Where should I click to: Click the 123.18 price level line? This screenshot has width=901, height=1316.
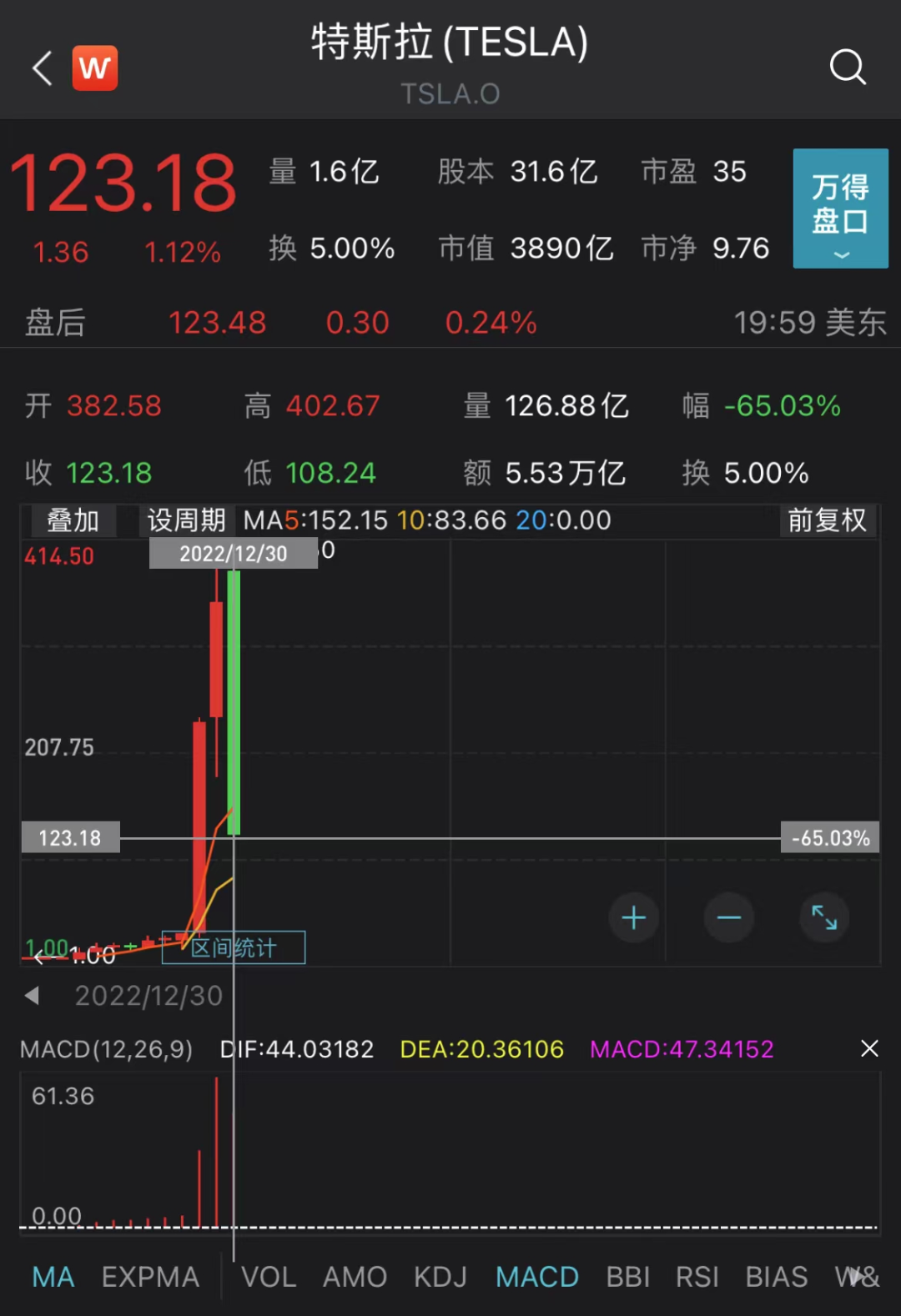71,837
